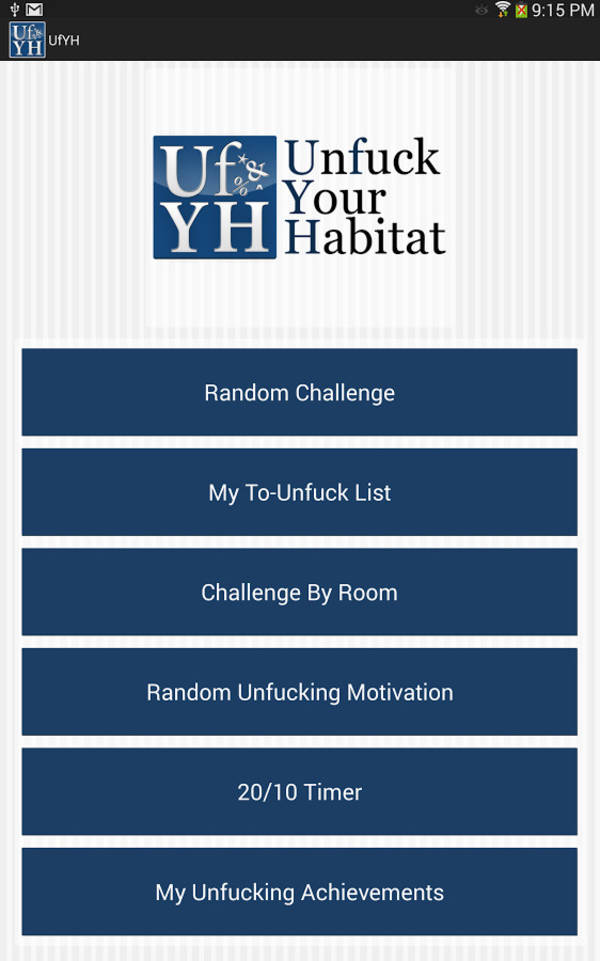This screenshot has height=961, width=600.
Task: Tap the UfYH app icon in action bar
Action: pyautogui.click(x=28, y=40)
